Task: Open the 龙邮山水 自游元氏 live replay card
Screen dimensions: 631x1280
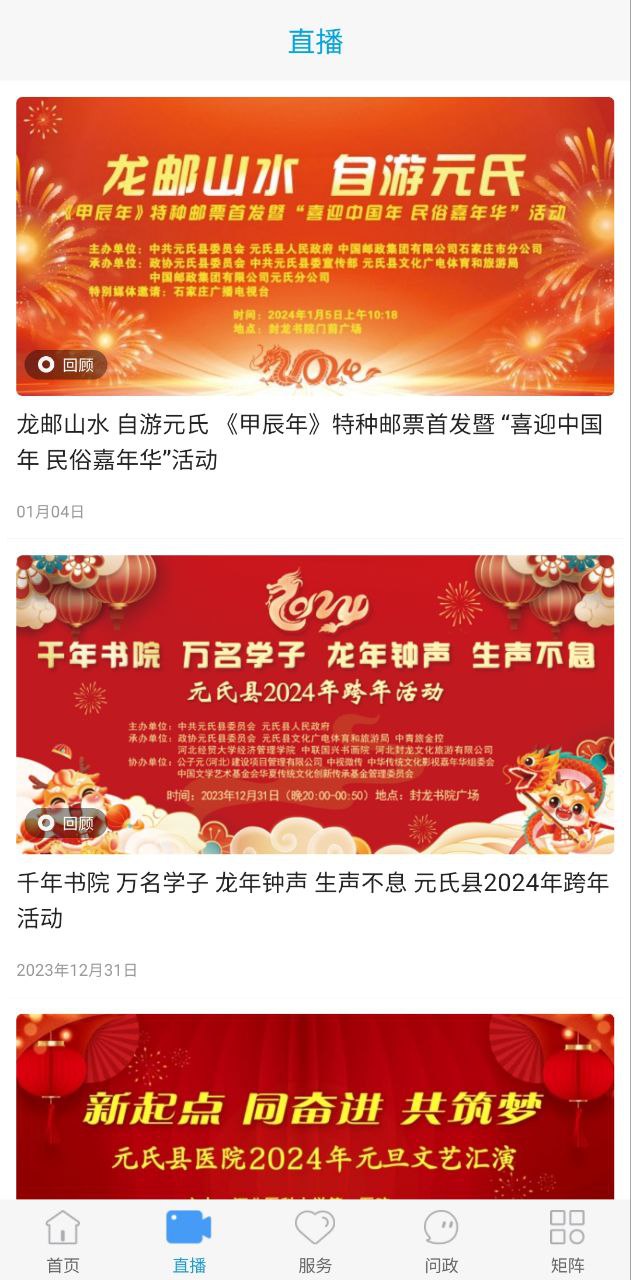Action: click(x=315, y=246)
